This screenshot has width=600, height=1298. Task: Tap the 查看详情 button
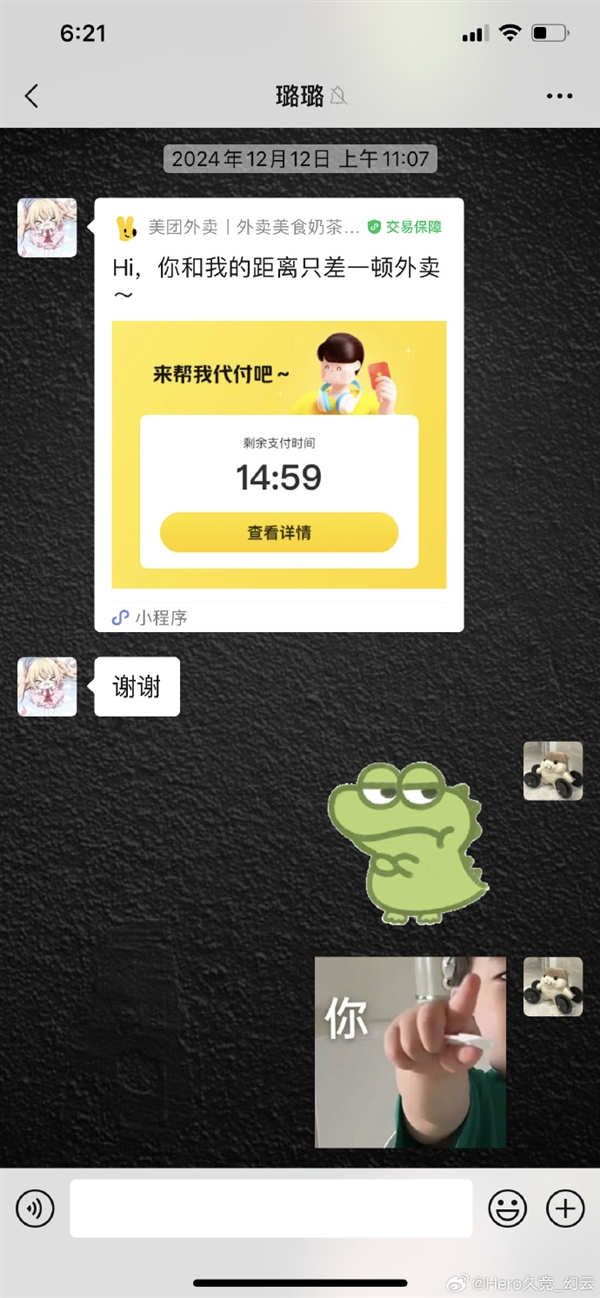(x=279, y=533)
